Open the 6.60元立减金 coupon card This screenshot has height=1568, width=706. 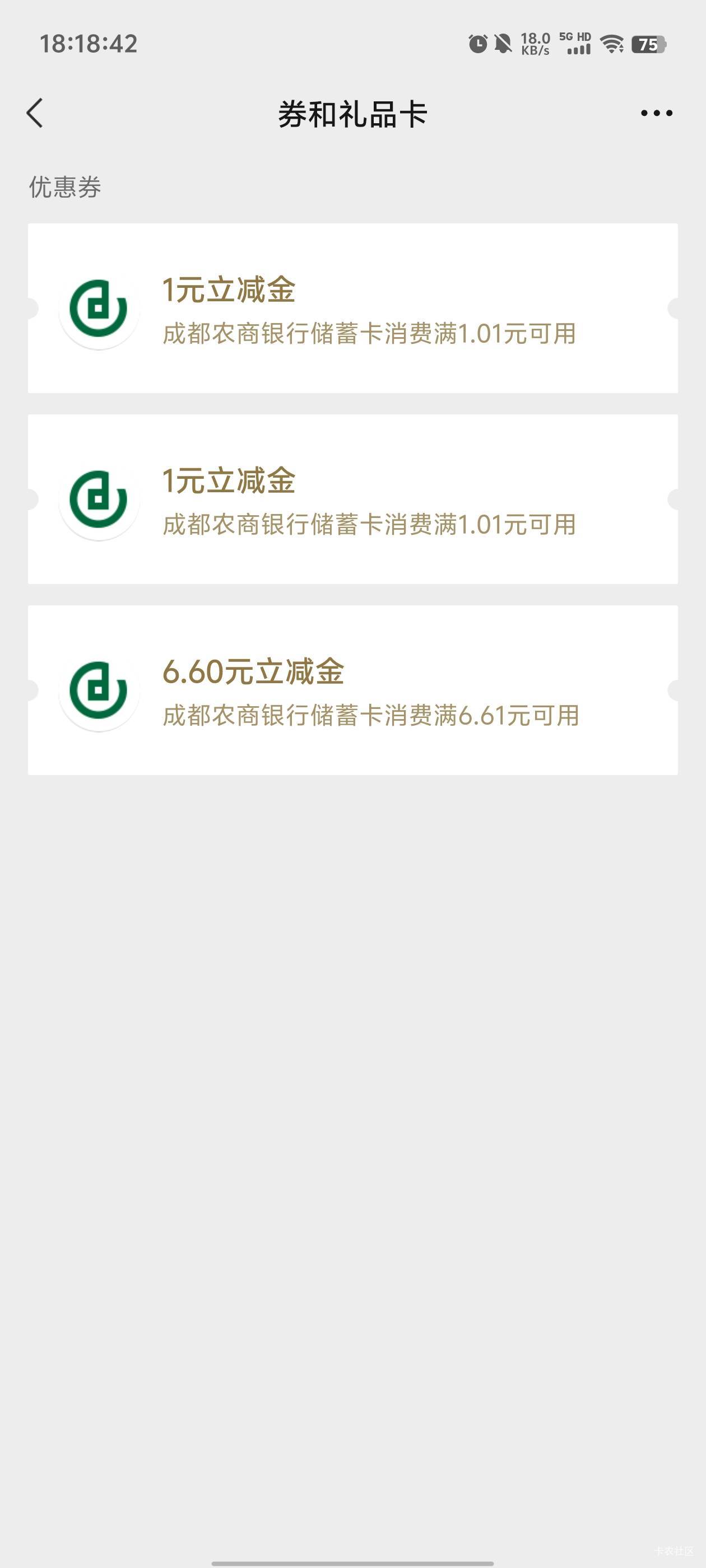(x=352, y=690)
